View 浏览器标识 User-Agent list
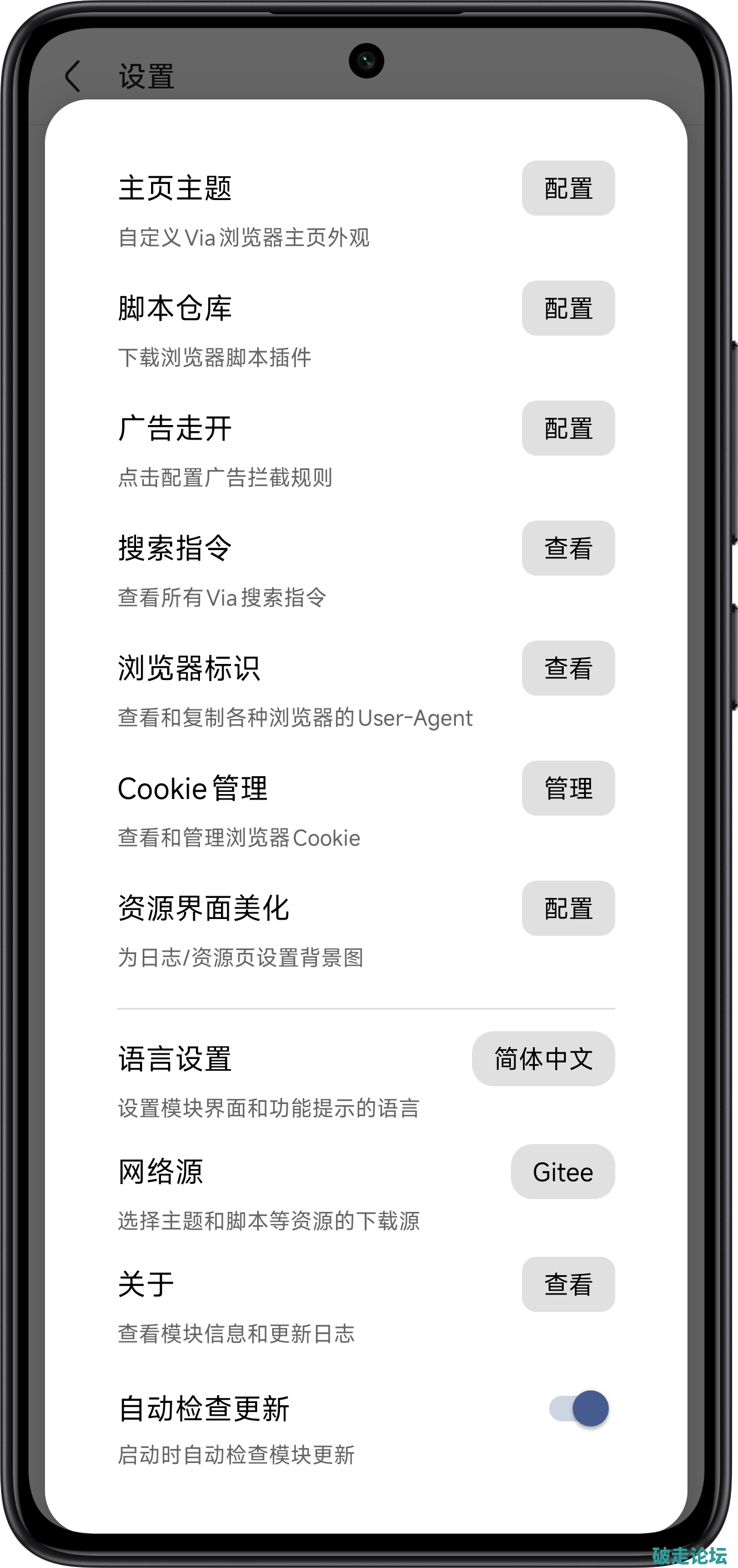This screenshot has width=738, height=1568. 568,668
